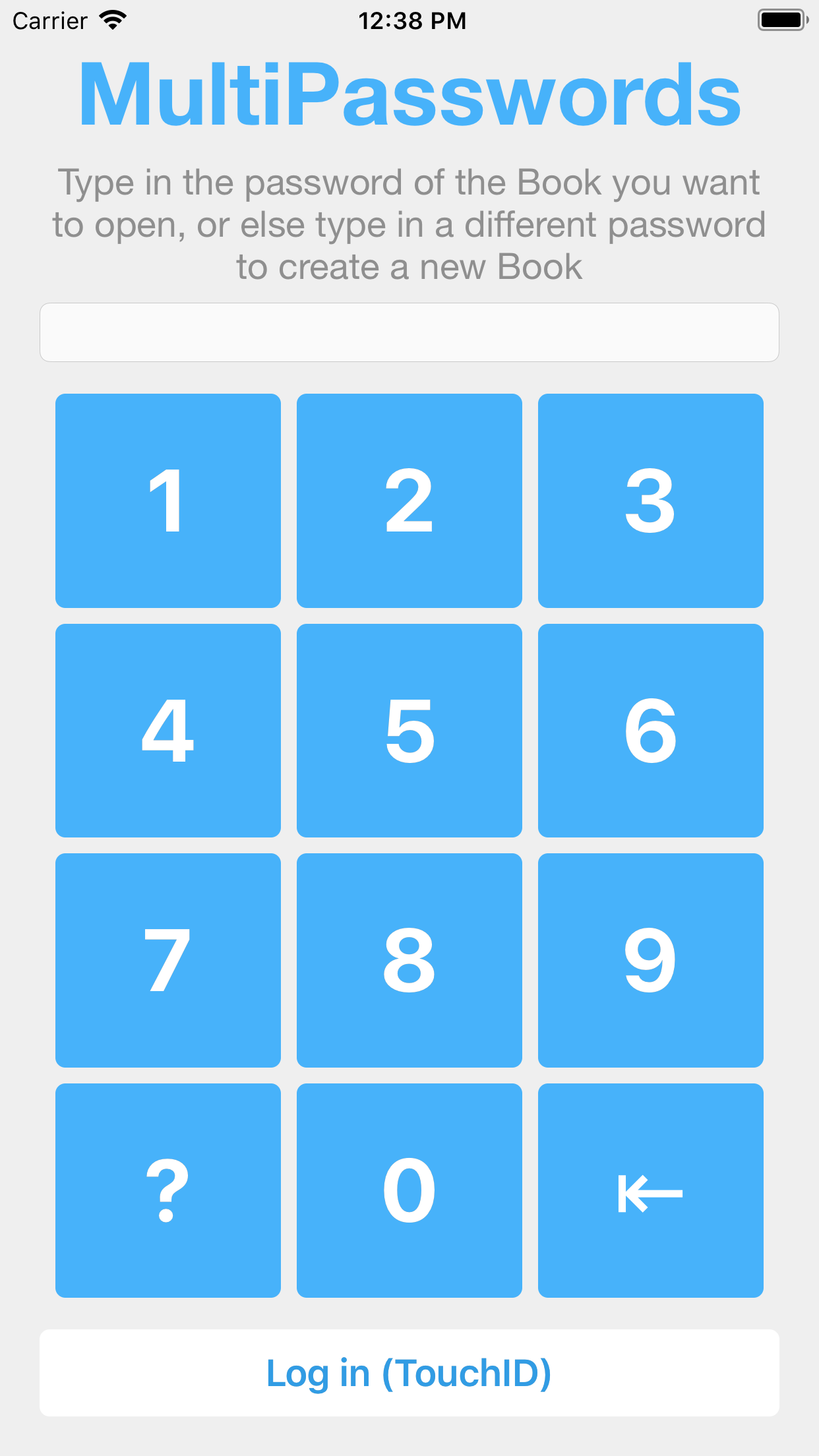This screenshot has height=1456, width=819.
Task: Tap digit 9 on the keypad
Action: [650, 960]
